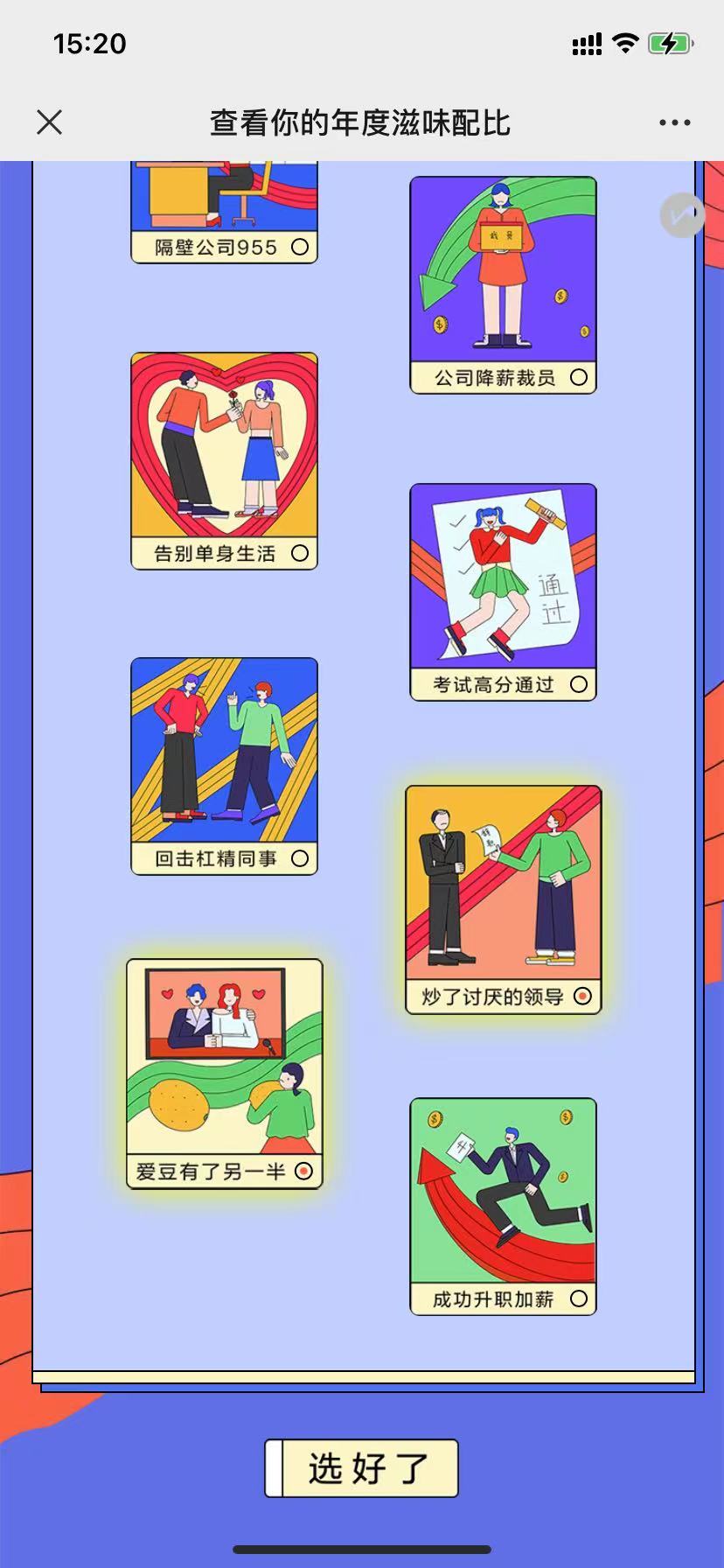The image size is (724, 1568).
Task: Choose the 告别单身生活 card
Action: [224, 460]
